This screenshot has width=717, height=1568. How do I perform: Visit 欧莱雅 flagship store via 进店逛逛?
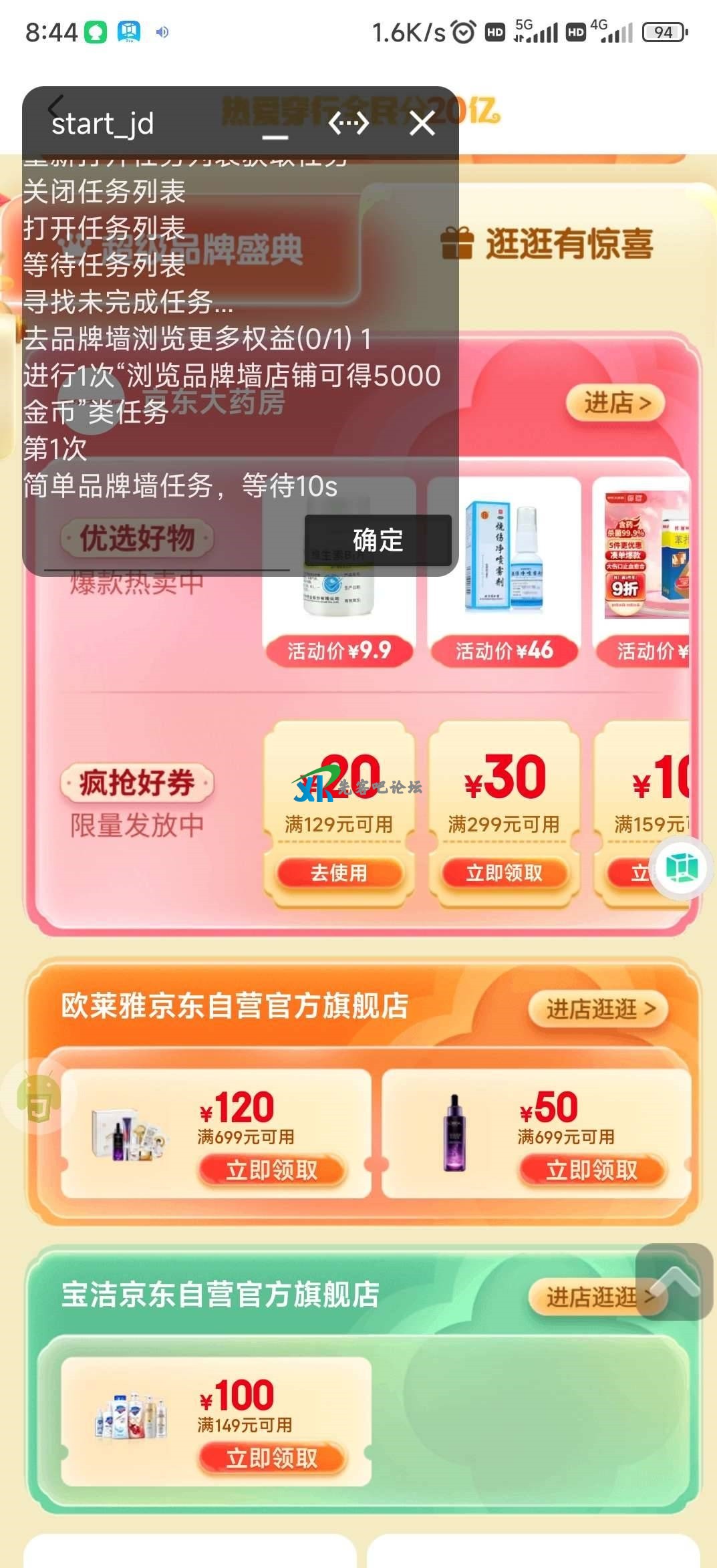[599, 1009]
